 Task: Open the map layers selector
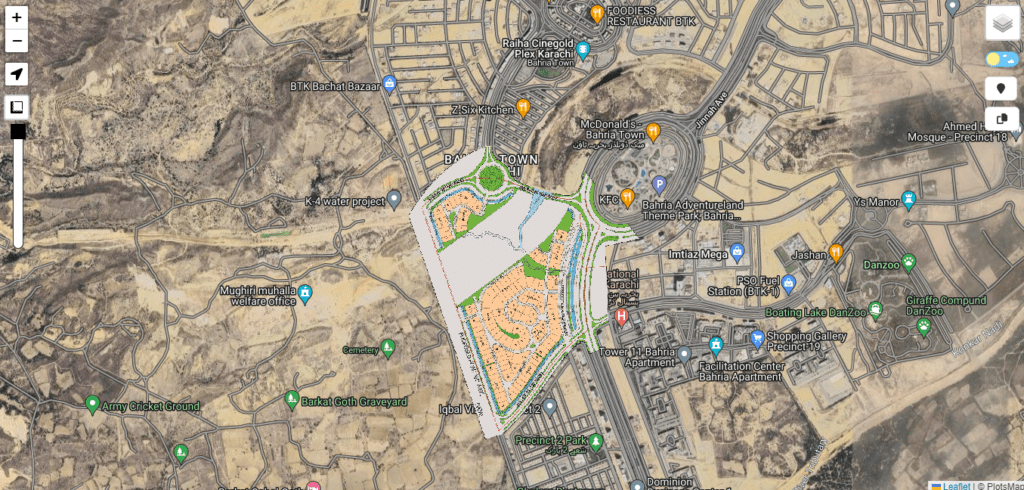pos(1001,22)
